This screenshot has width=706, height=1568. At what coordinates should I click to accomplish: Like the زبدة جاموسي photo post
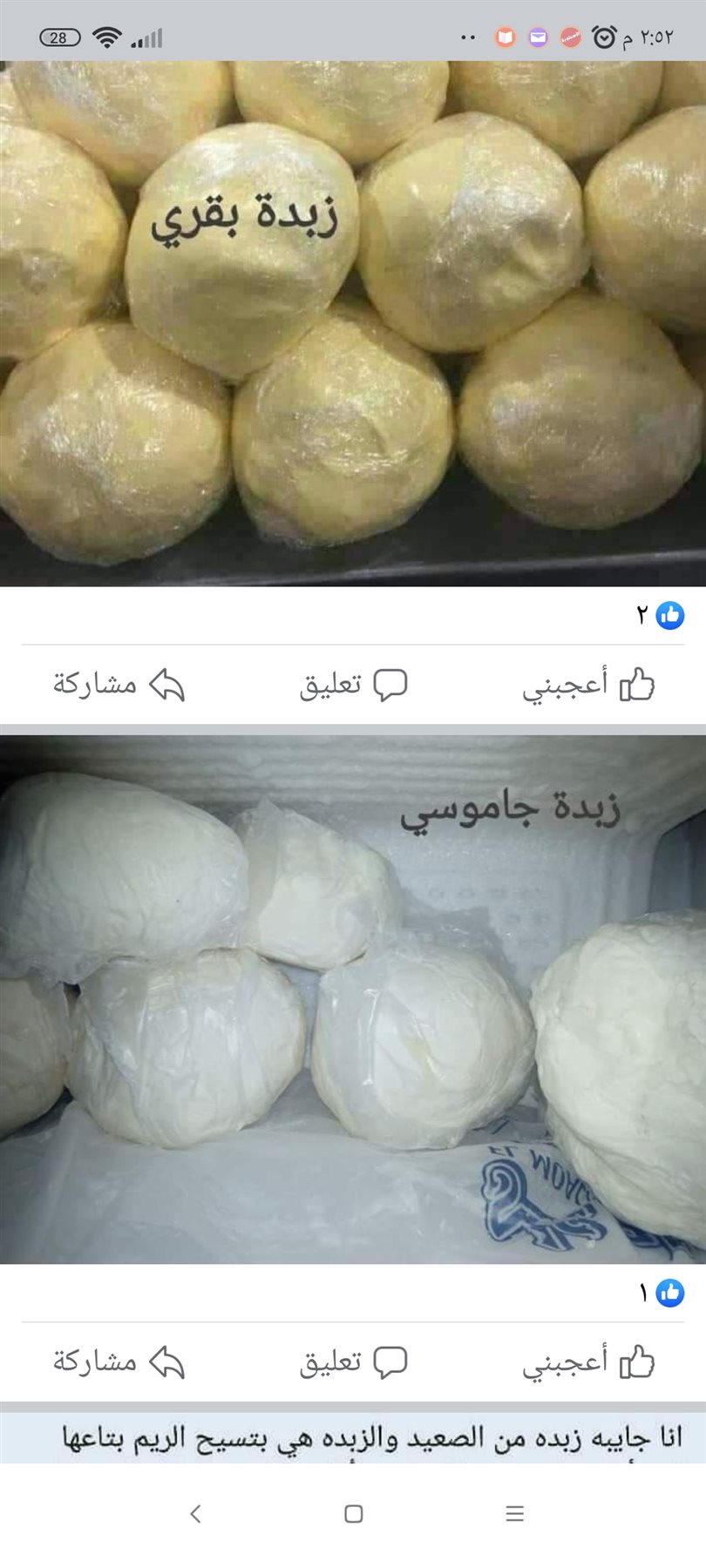588,1362
